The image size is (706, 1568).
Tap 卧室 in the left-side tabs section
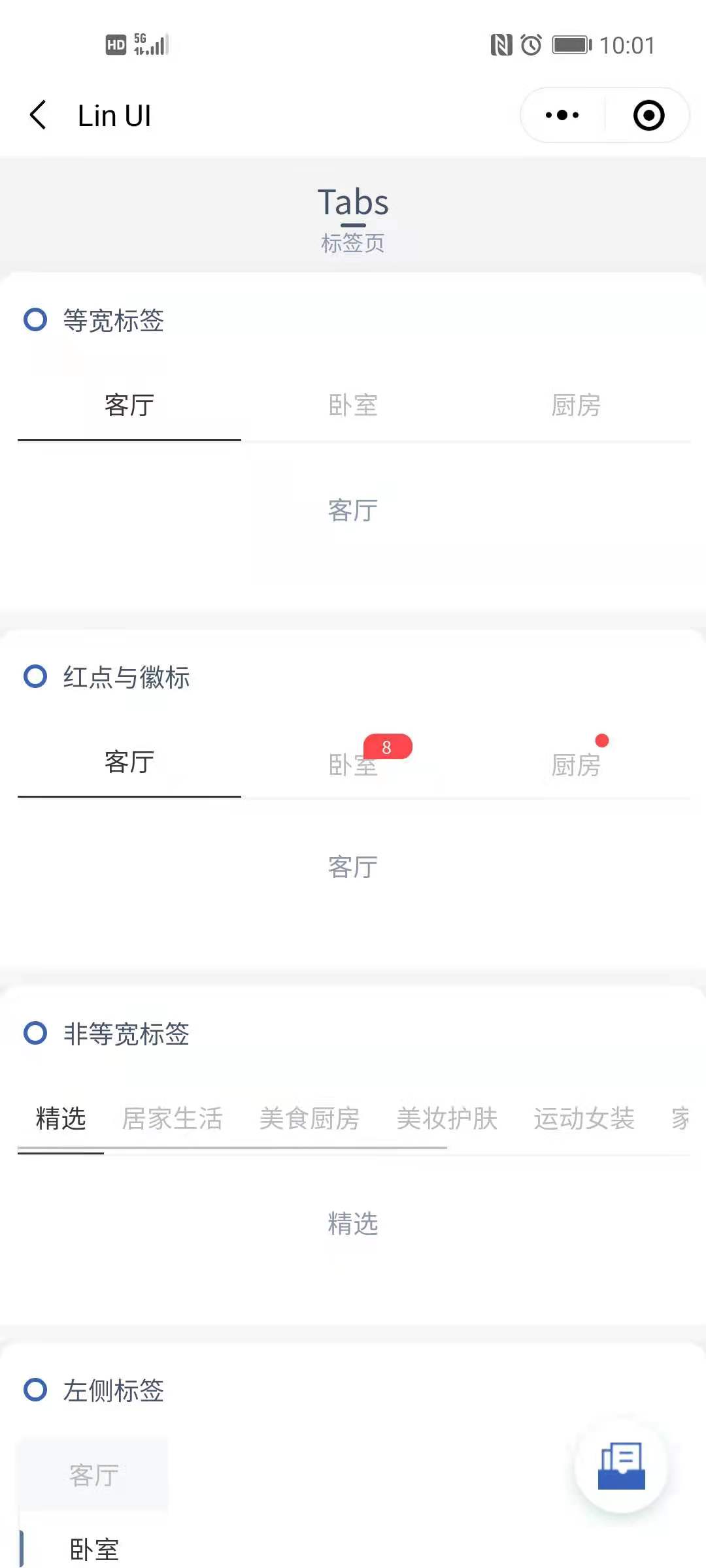coord(93,1548)
